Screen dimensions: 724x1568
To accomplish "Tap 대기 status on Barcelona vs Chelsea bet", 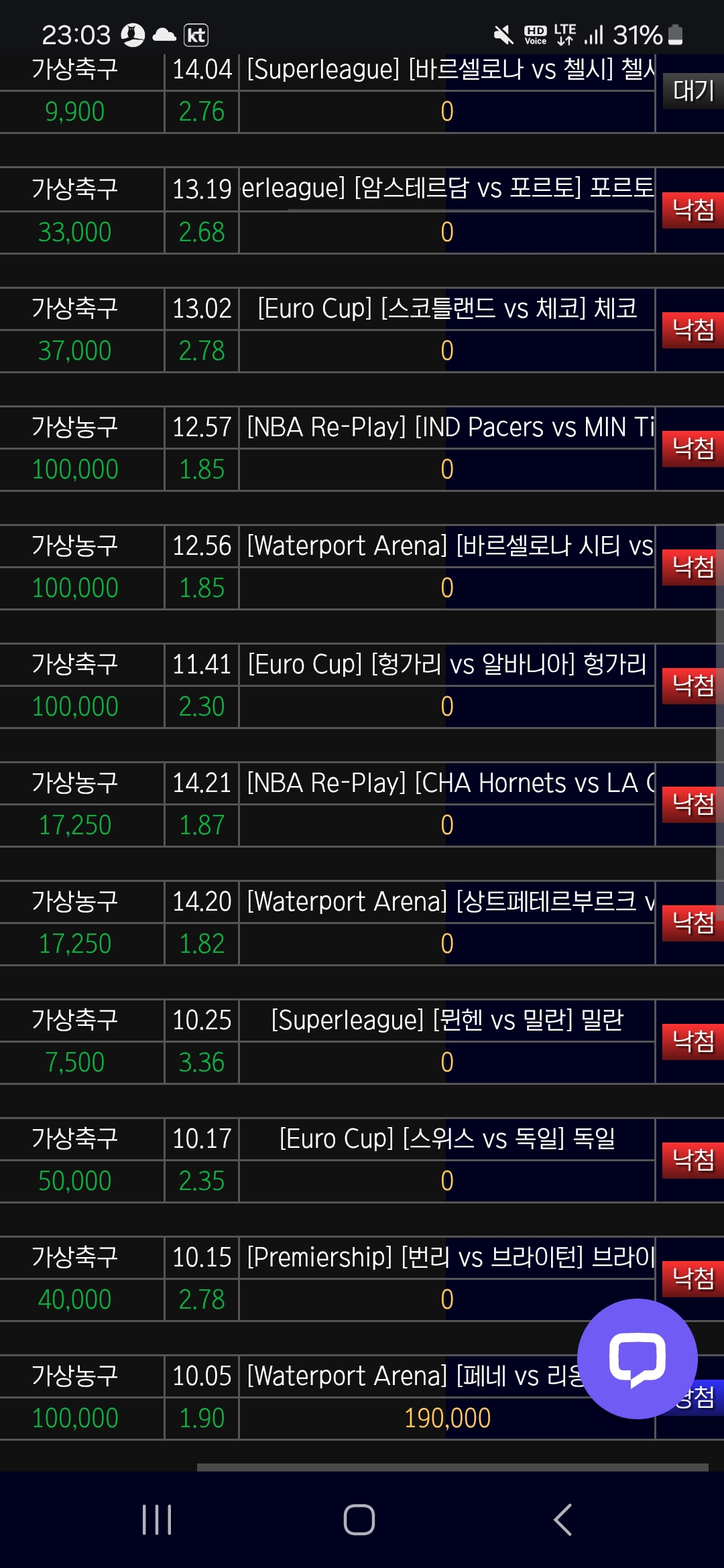I will point(692,90).
